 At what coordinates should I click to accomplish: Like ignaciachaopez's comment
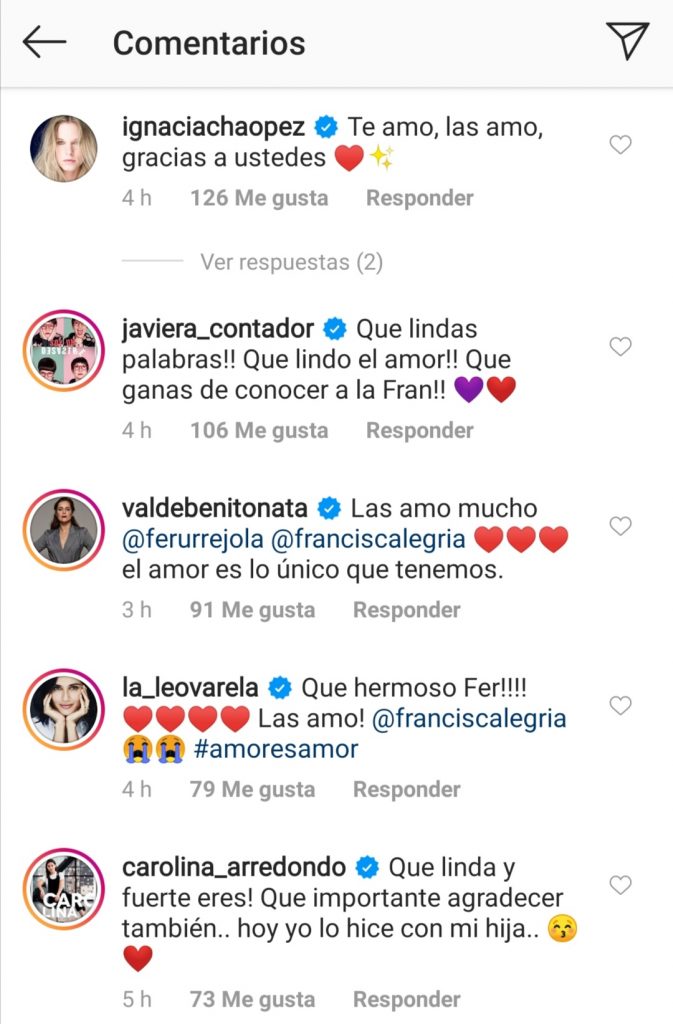click(x=620, y=145)
